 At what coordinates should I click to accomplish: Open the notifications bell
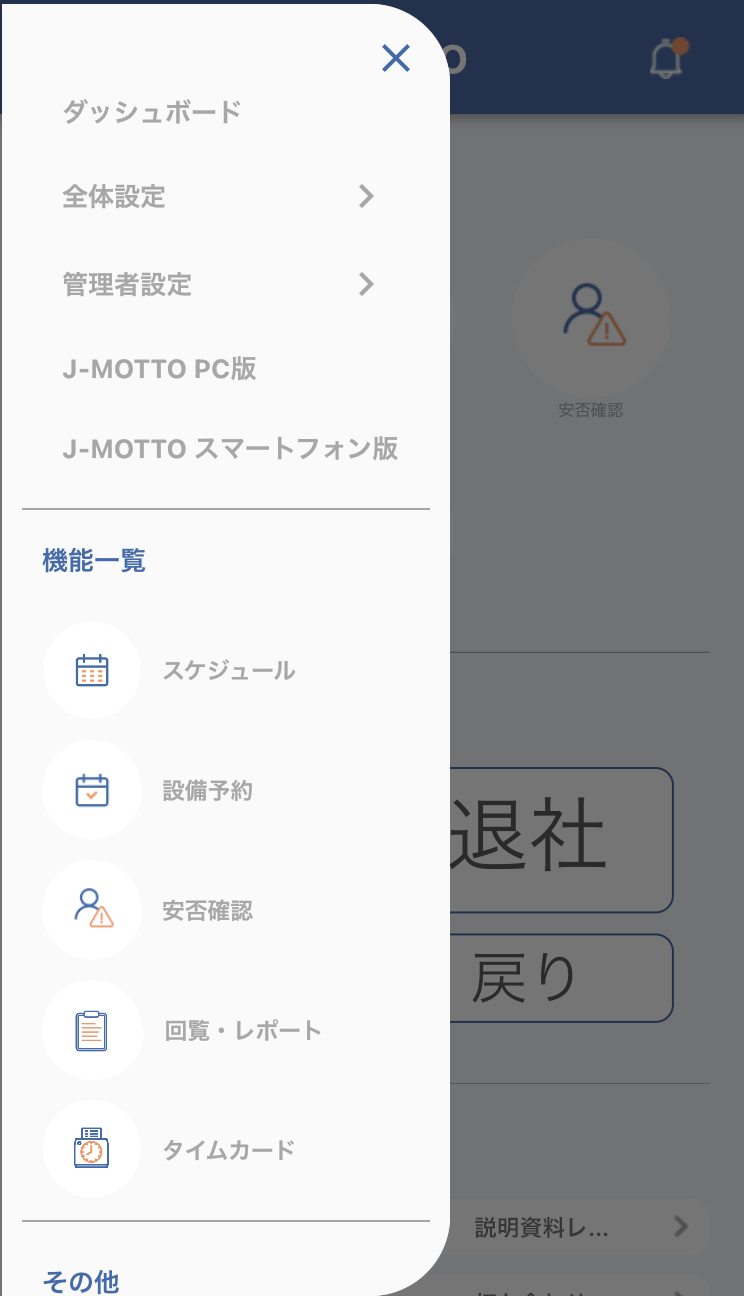click(667, 59)
